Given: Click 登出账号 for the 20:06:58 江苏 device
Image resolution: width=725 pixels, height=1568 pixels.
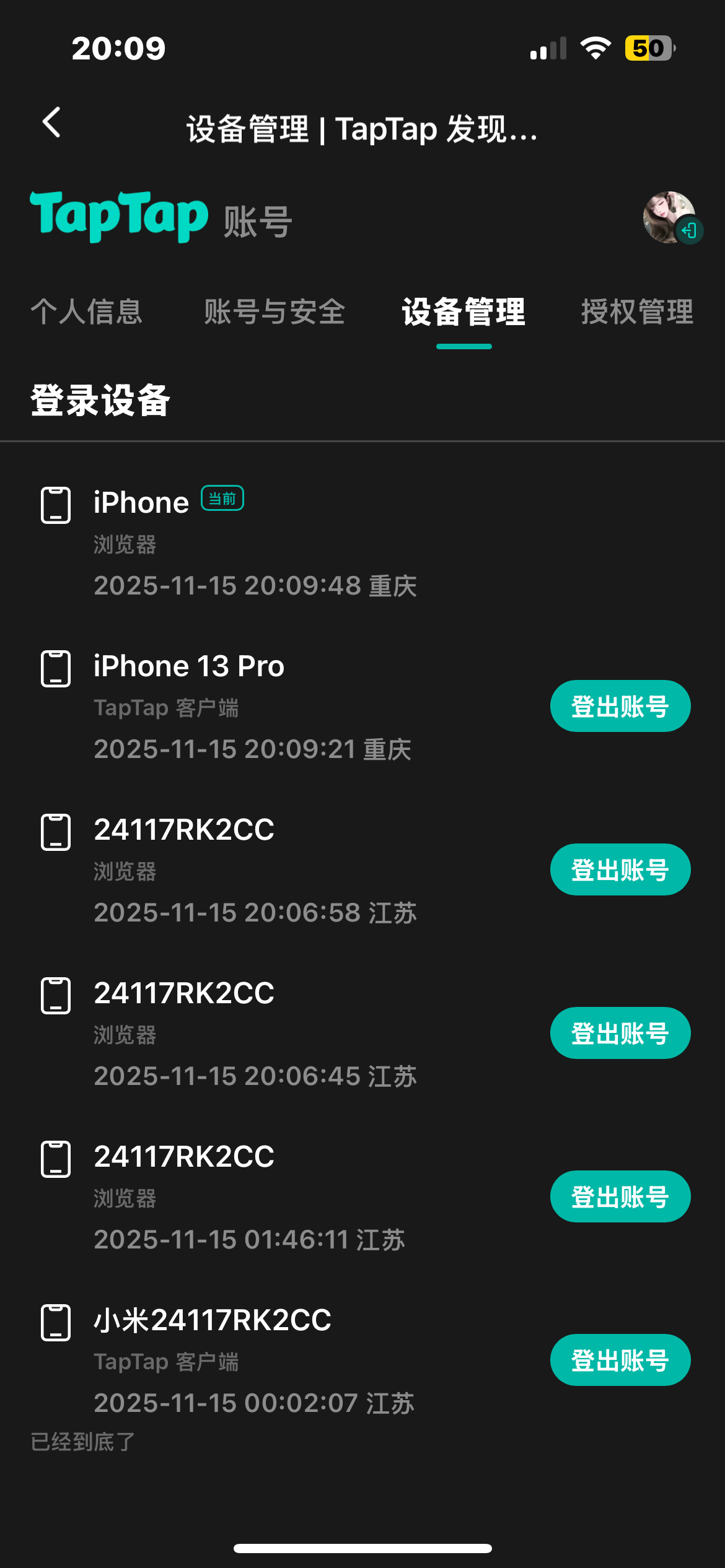Looking at the screenshot, I should pyautogui.click(x=620, y=869).
